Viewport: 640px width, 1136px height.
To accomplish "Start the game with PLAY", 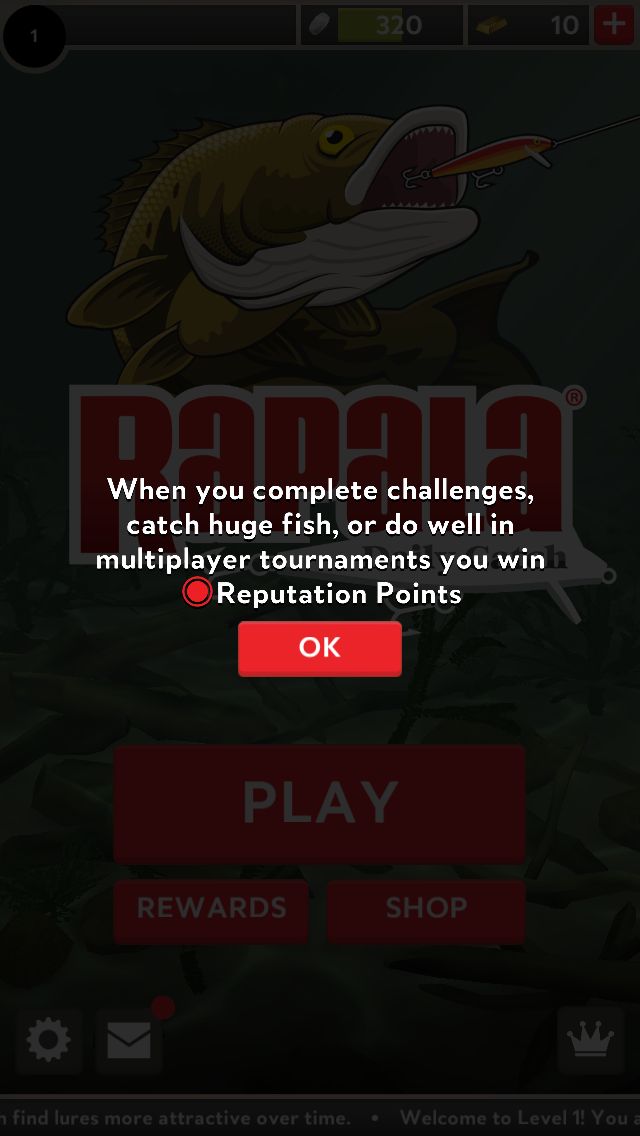I will [x=320, y=803].
